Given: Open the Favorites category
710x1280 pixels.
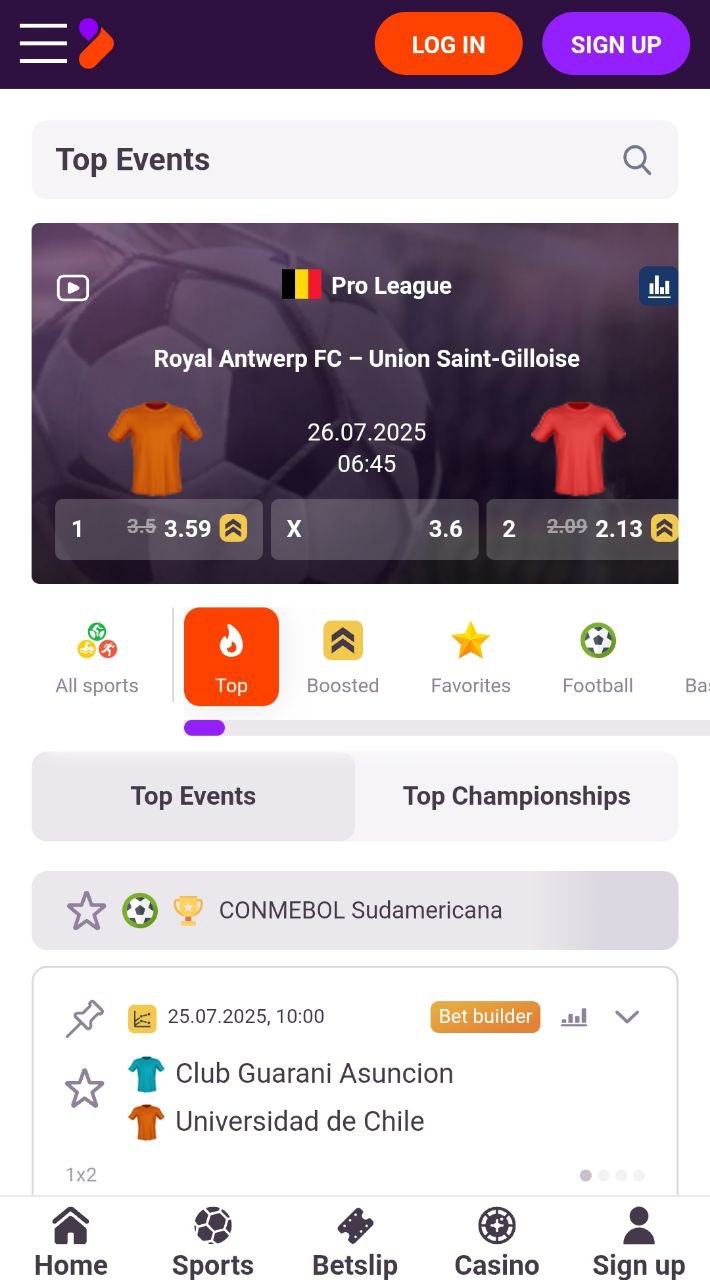Looking at the screenshot, I should [x=470, y=658].
